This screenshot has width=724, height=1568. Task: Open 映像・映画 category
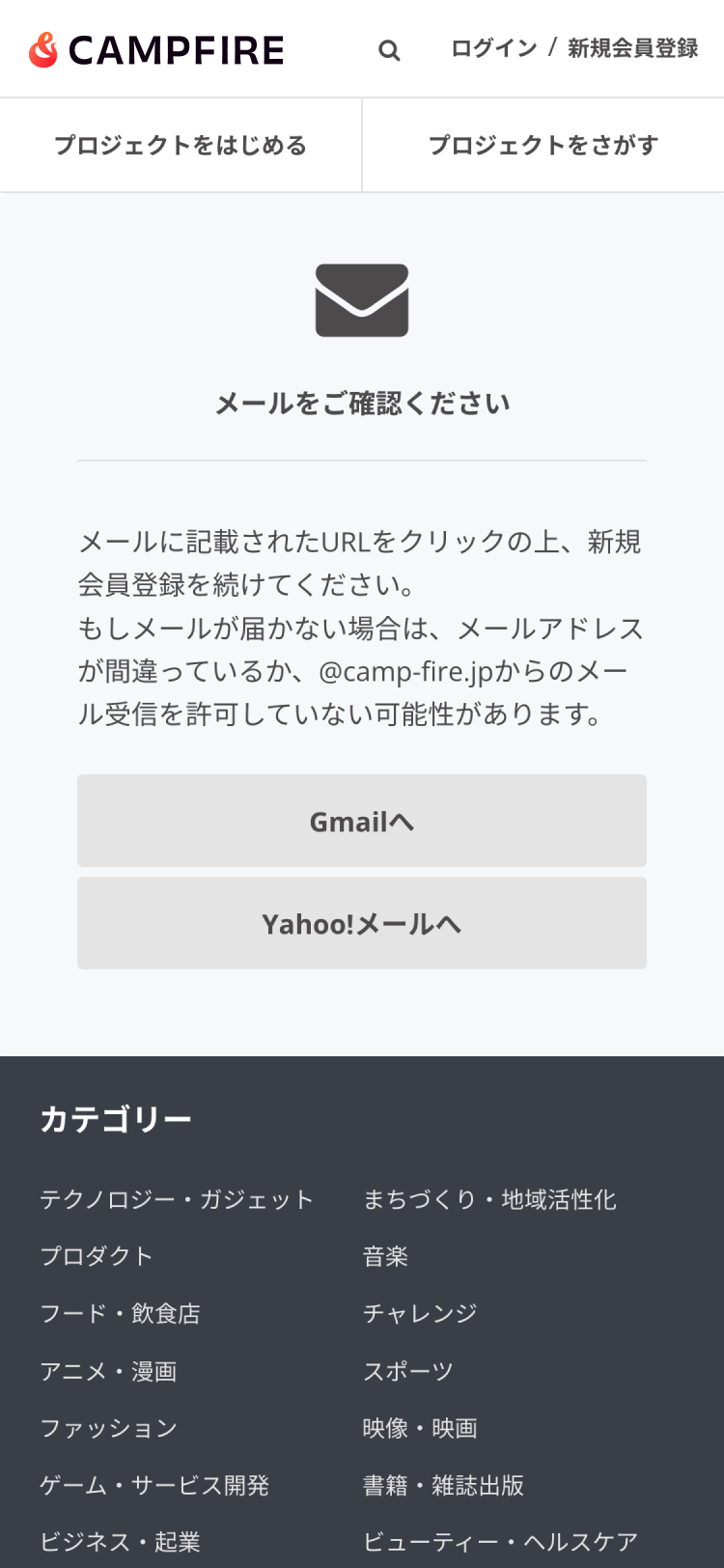420,1428
